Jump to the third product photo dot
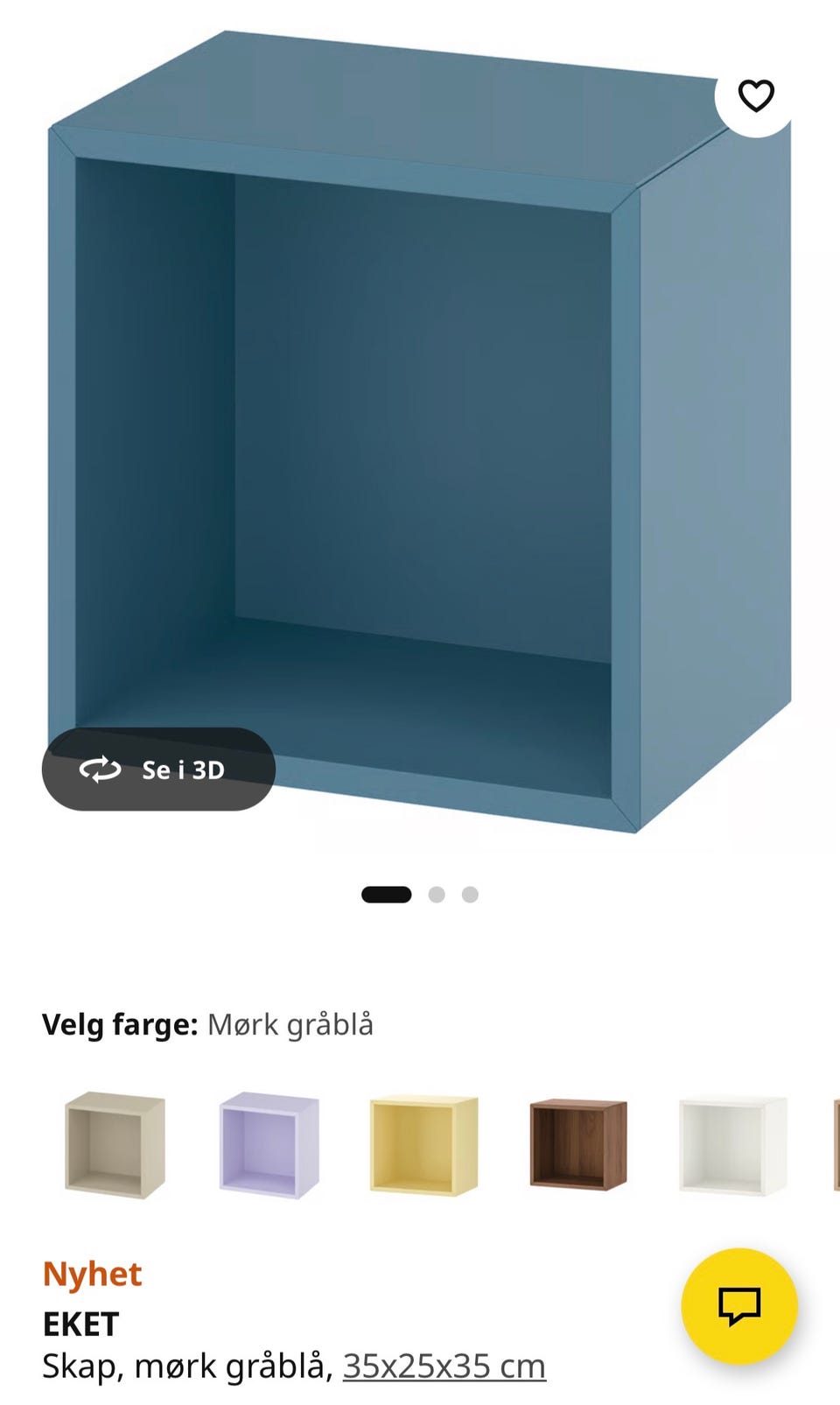The image size is (840, 1405). (x=471, y=895)
